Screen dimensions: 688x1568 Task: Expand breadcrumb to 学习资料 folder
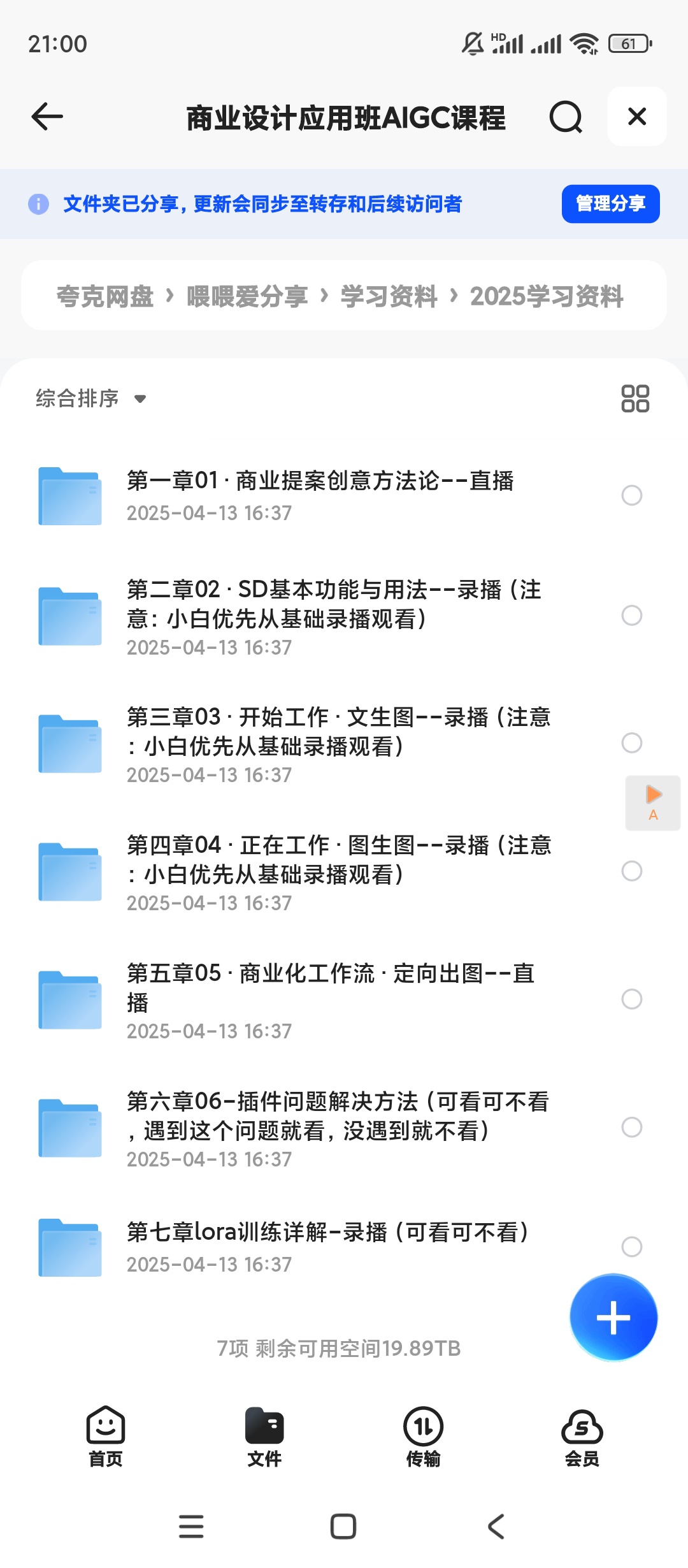click(387, 296)
